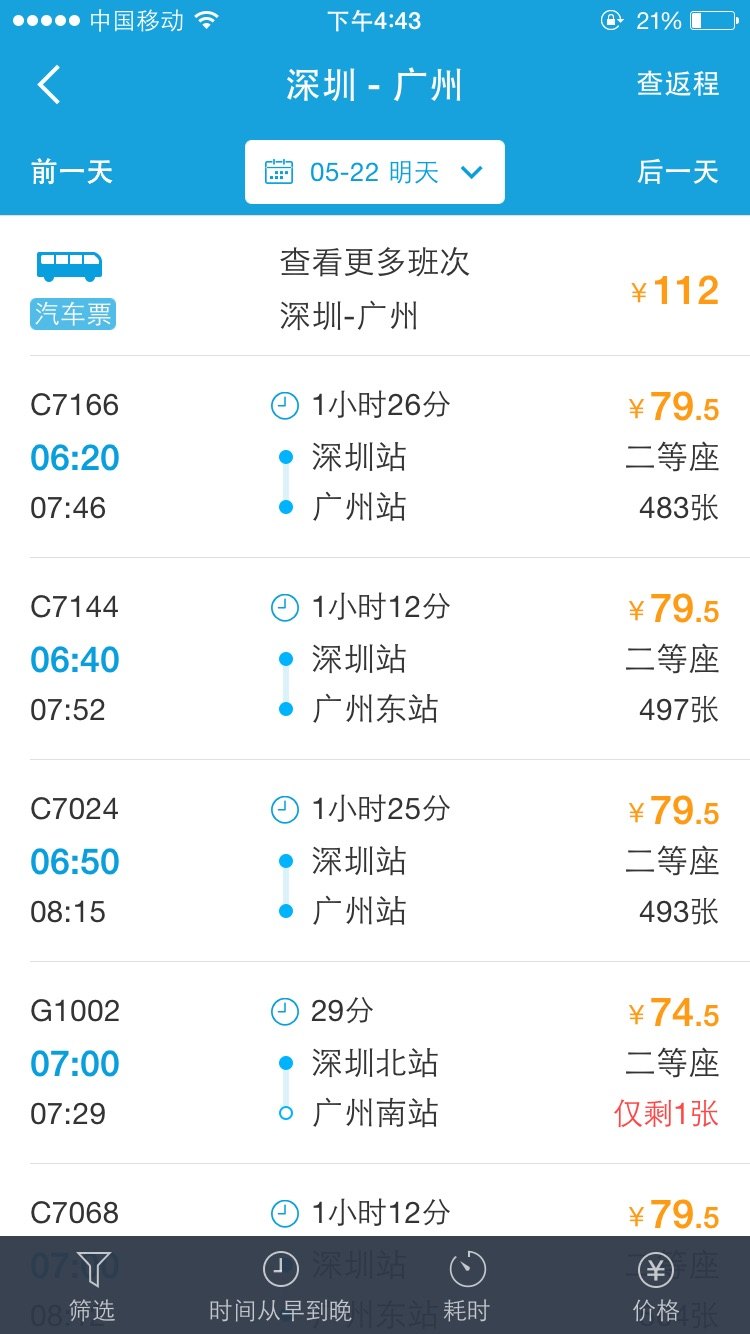This screenshot has height=1334, width=750.
Task: Switch to the previous day 前一天
Action: 72,172
